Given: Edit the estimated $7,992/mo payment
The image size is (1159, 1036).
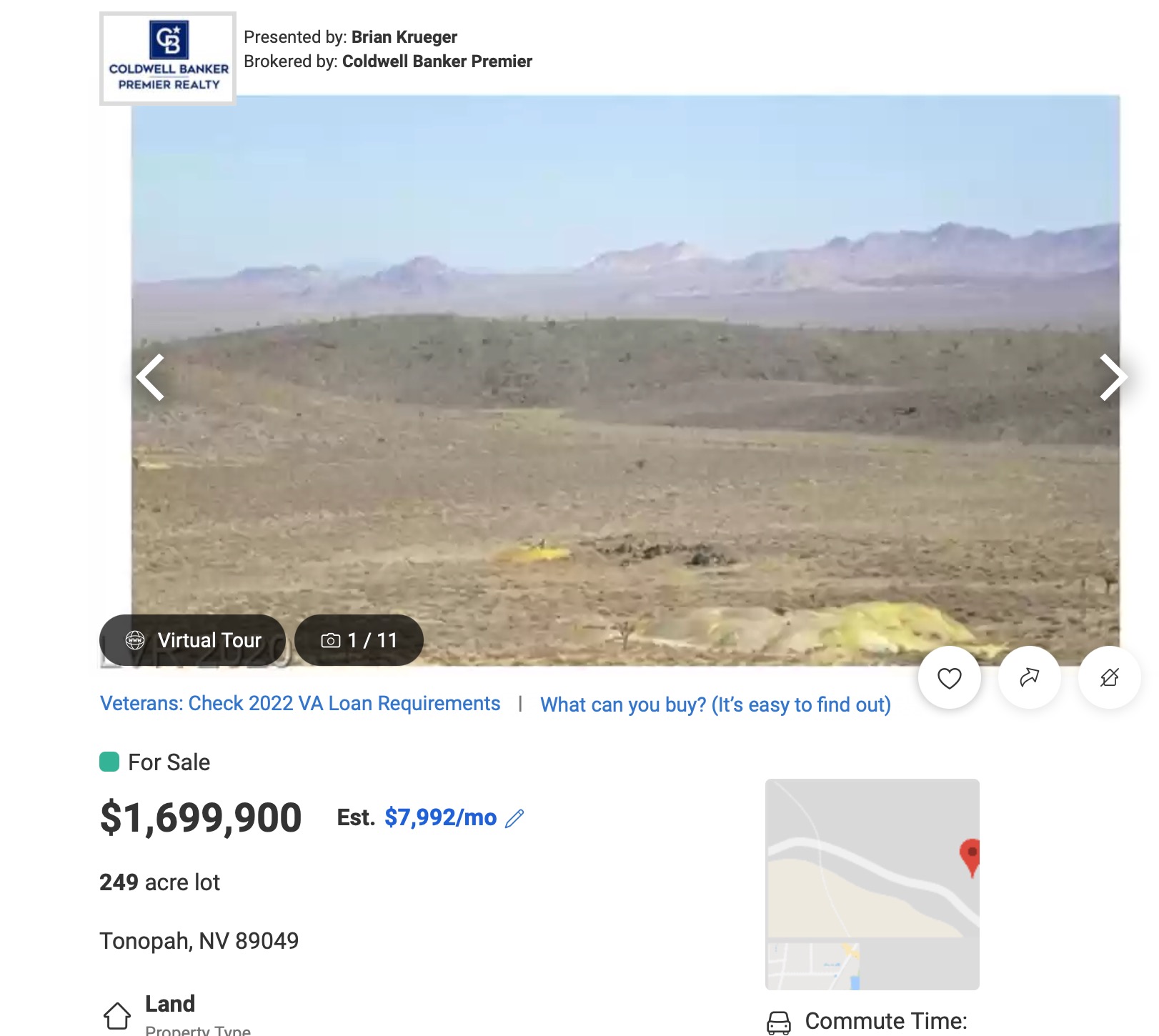Looking at the screenshot, I should (514, 818).
